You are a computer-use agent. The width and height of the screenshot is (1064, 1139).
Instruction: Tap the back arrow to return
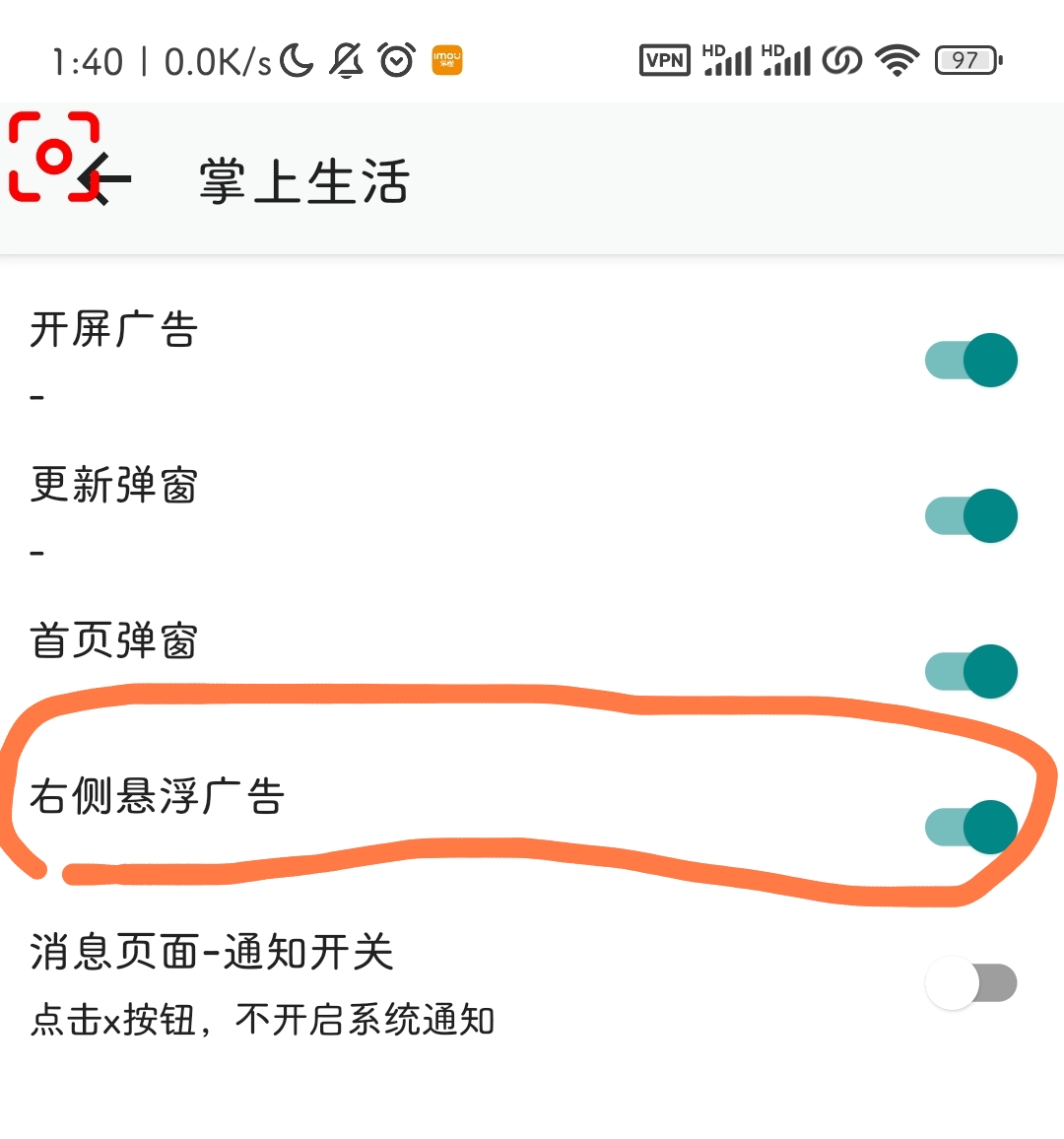(101, 179)
